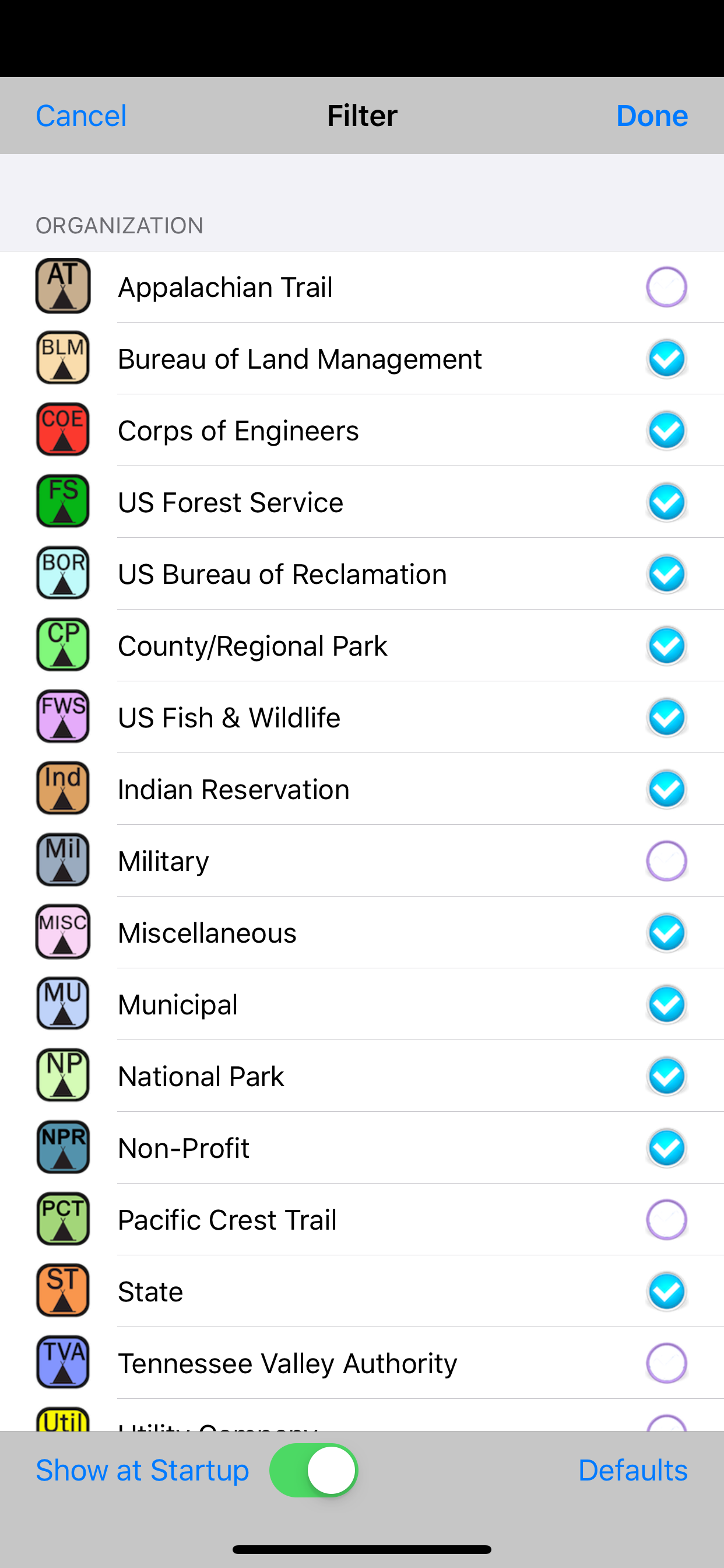Click the Pacific Crest Trail PCT icon
This screenshot has height=1568, width=724.
63,1219
